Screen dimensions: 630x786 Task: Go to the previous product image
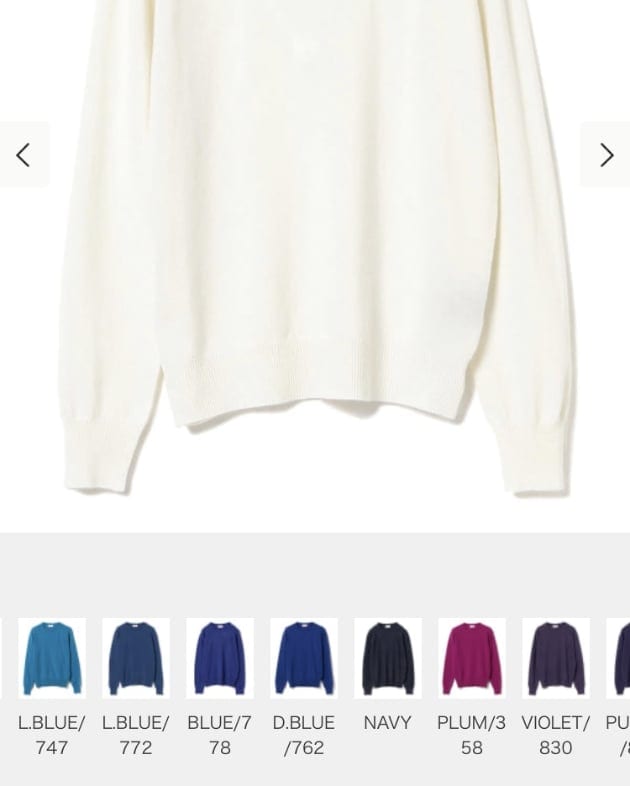click(23, 154)
